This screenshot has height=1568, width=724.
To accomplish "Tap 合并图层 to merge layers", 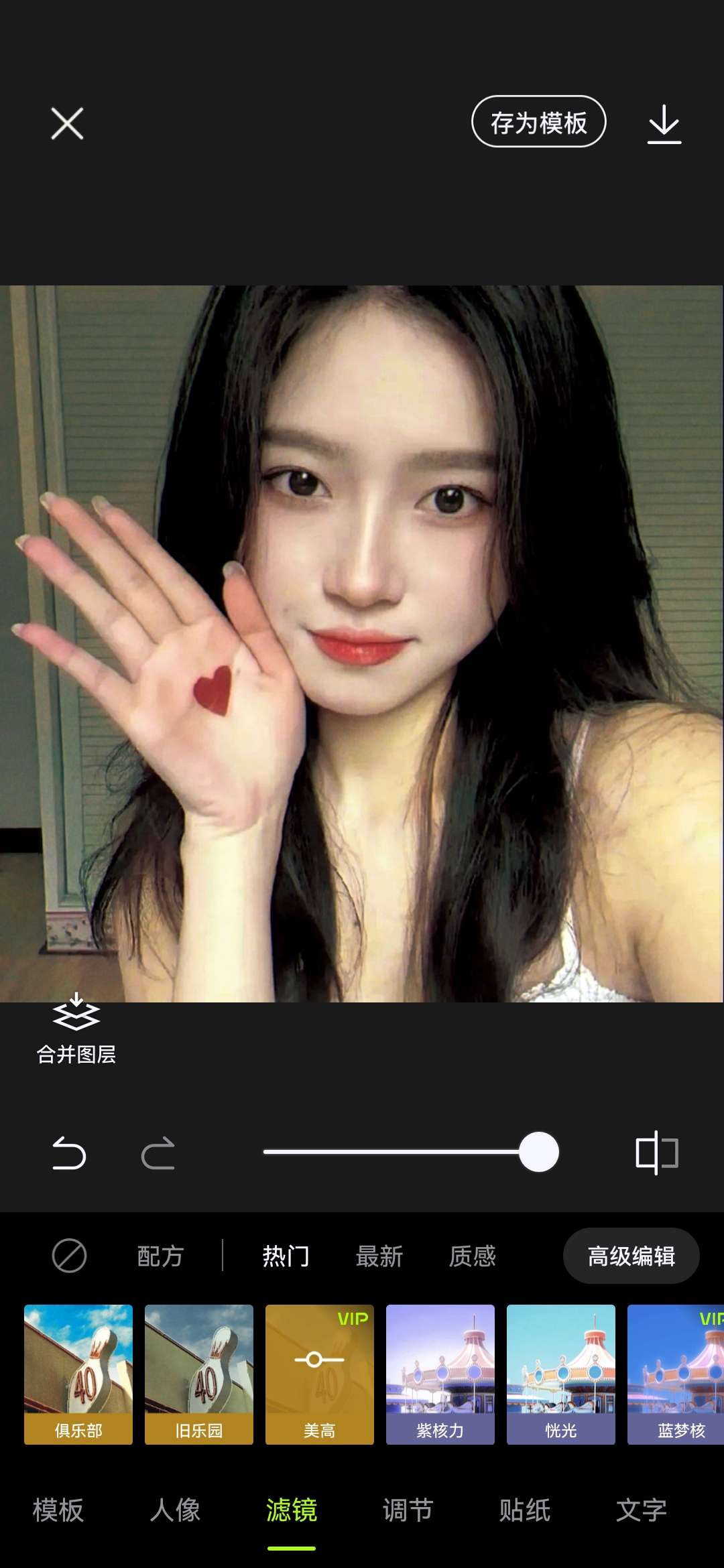I will tap(76, 1029).
